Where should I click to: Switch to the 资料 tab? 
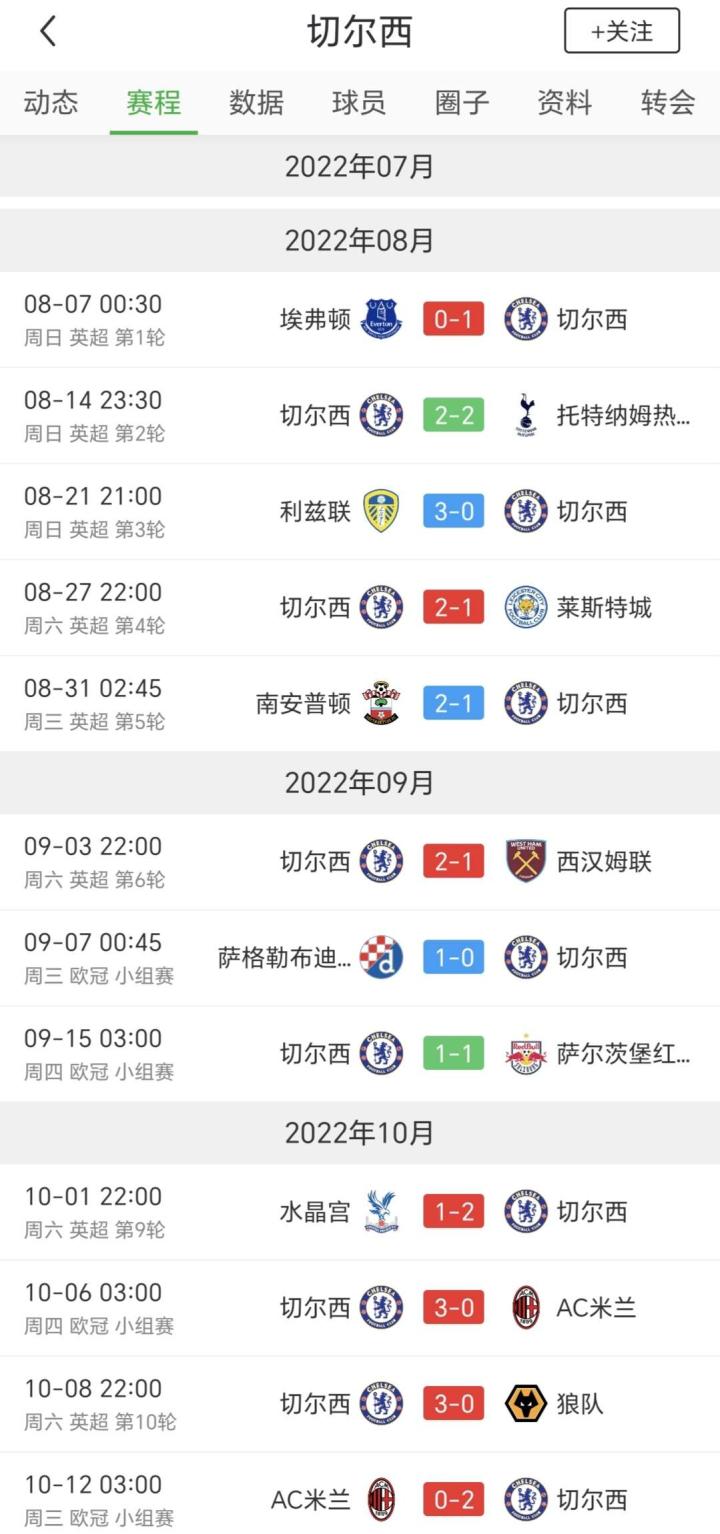(x=565, y=103)
